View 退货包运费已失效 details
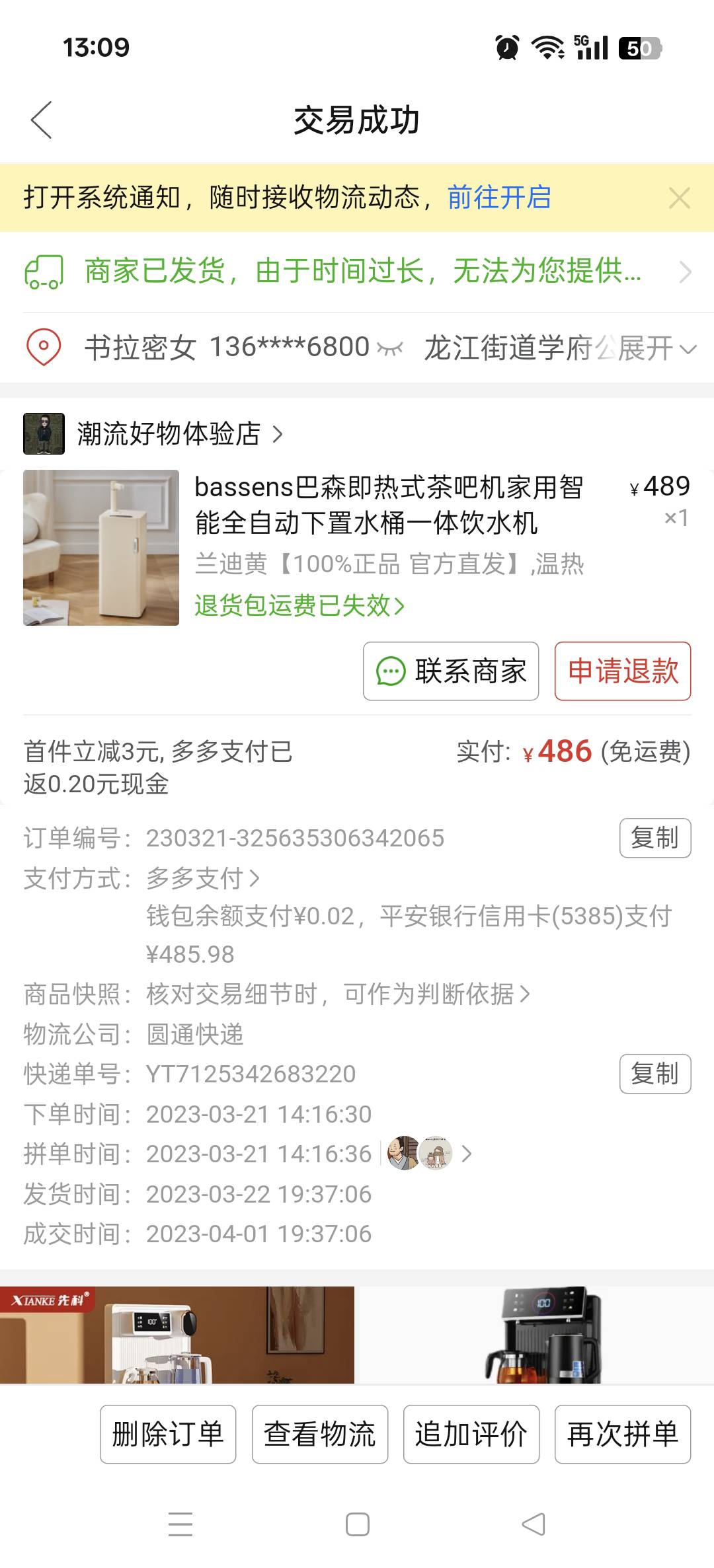The width and height of the screenshot is (714, 1568). pos(299,605)
